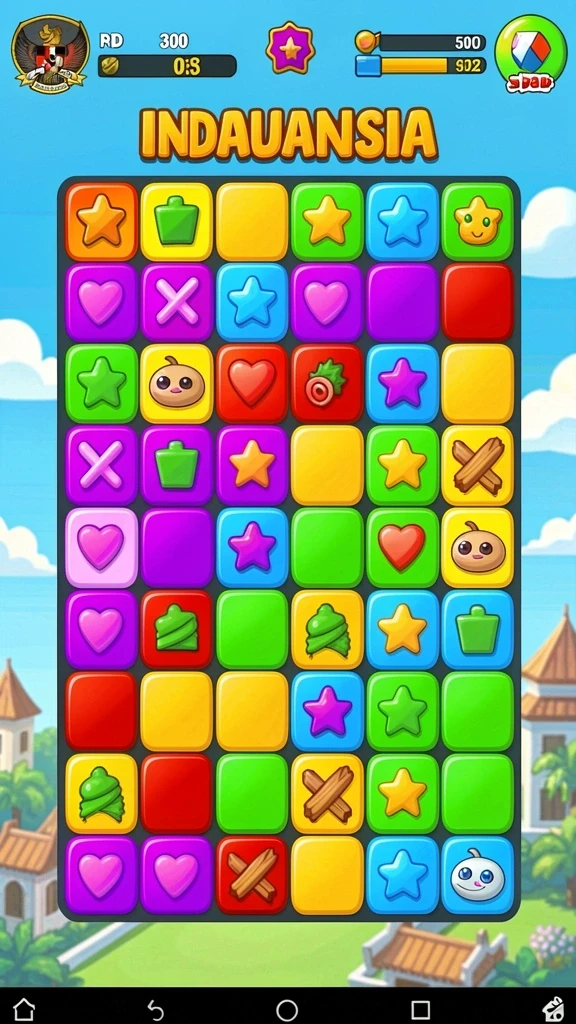Tap the red tile with target icon
Viewport: 576px width, 1024px height.
tap(327, 383)
